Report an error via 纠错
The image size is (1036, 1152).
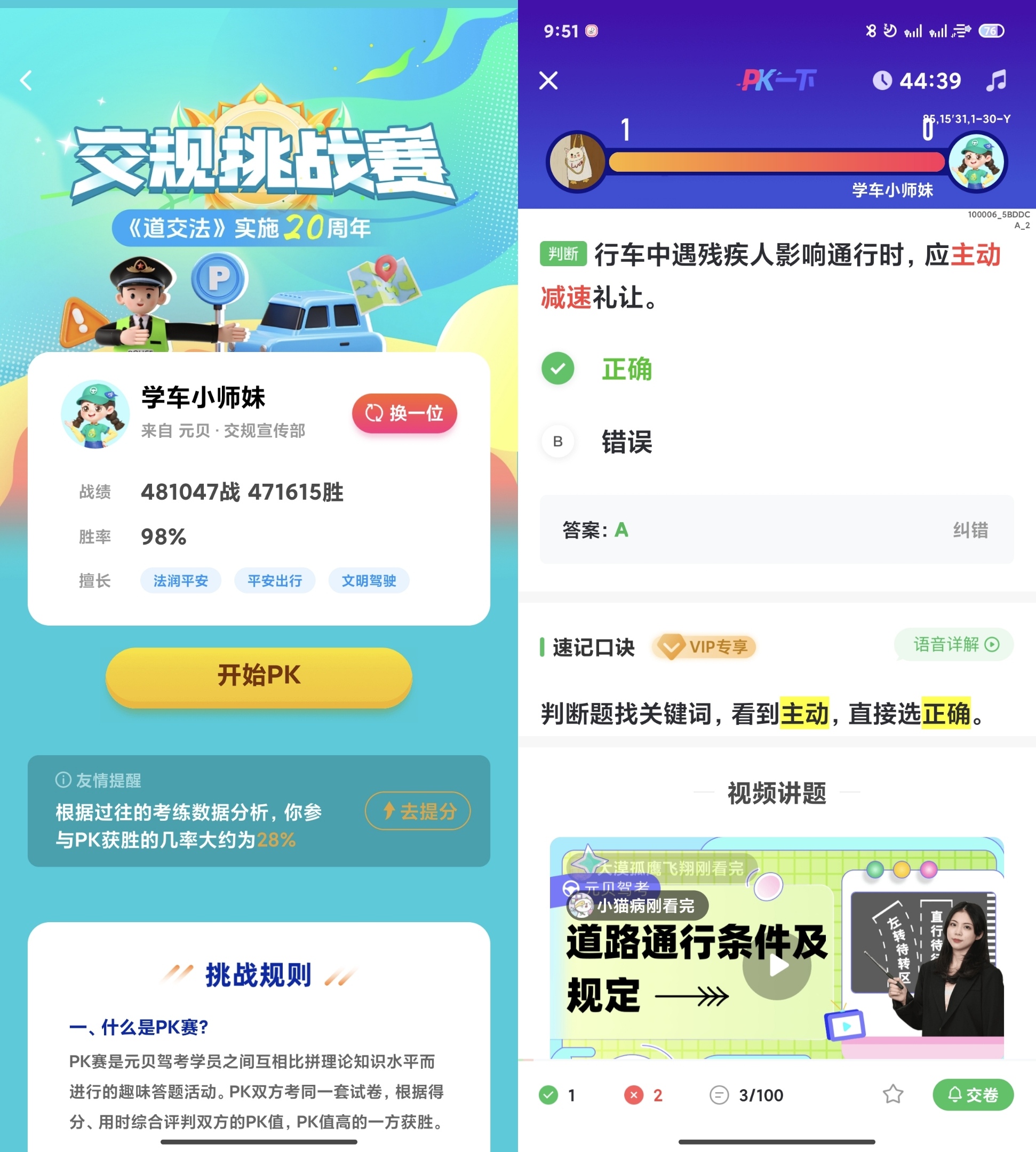tap(970, 530)
